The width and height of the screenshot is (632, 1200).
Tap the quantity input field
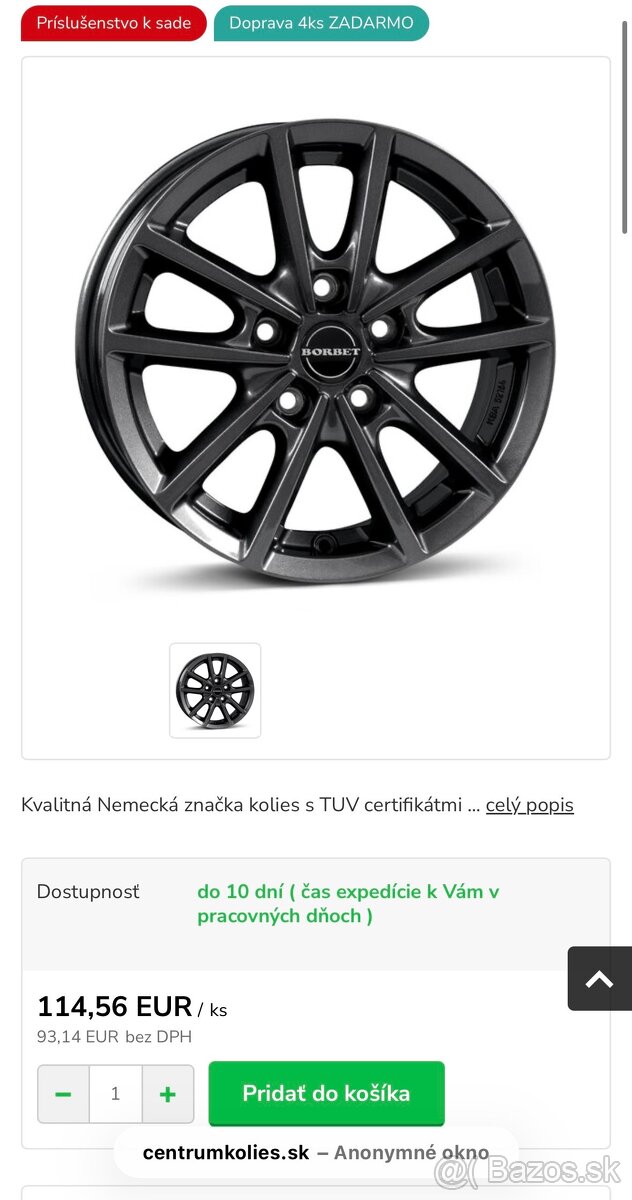115,1094
